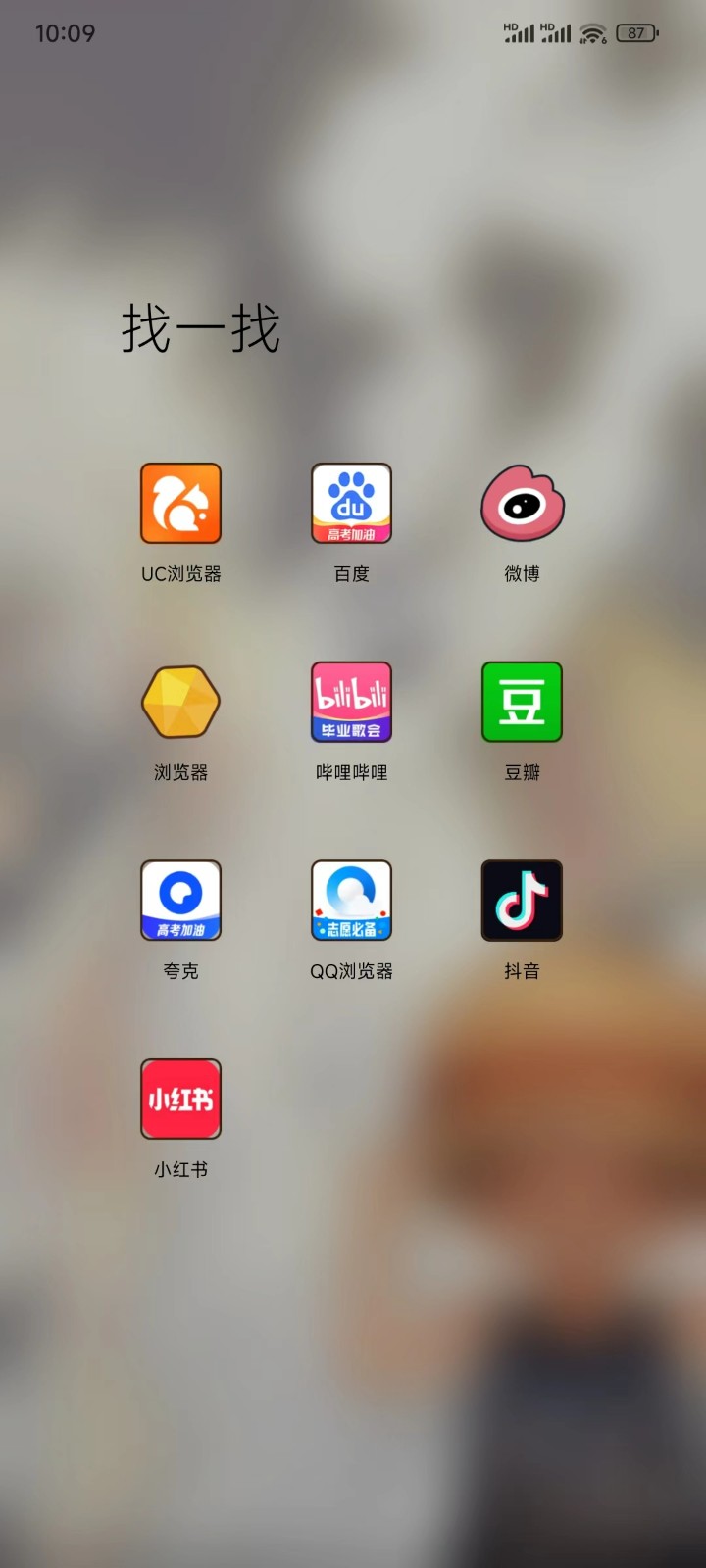This screenshot has height=1568, width=706.
Task: Launch QQ浏览器
Action: 351,901
